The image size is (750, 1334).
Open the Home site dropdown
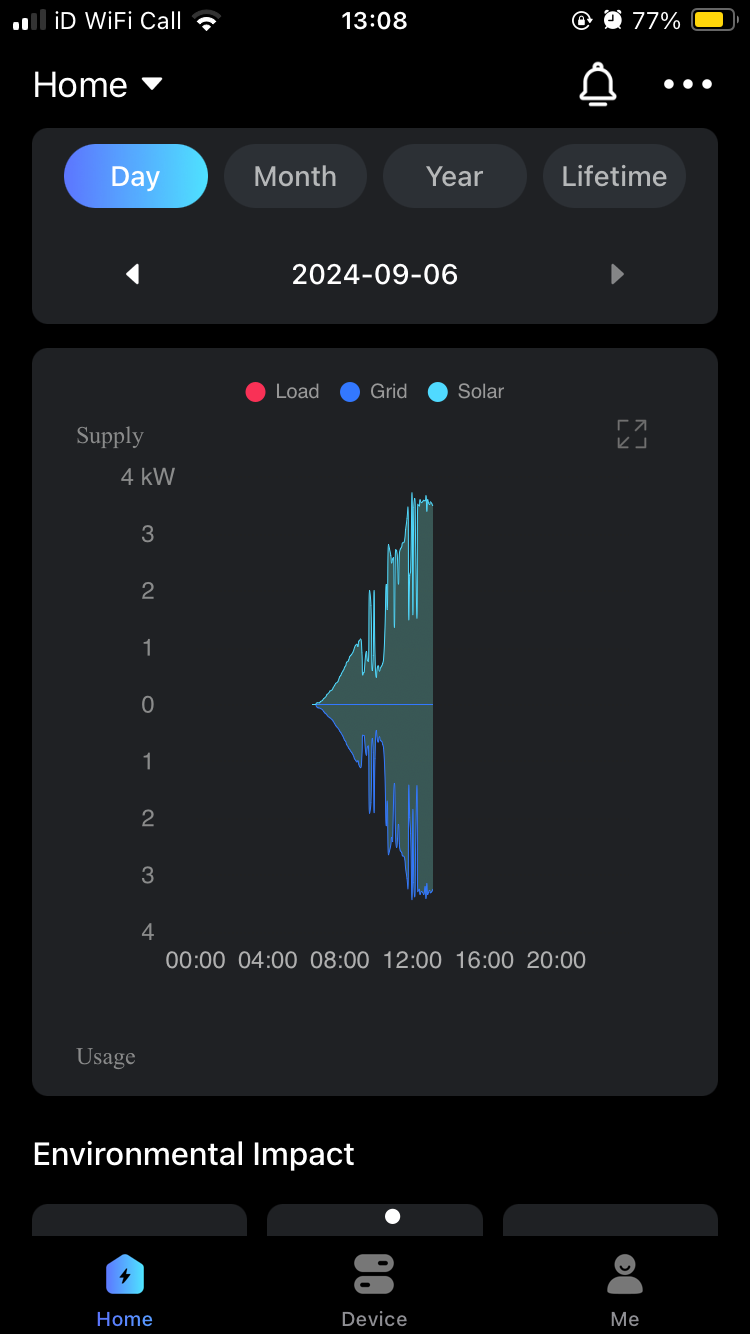click(98, 85)
